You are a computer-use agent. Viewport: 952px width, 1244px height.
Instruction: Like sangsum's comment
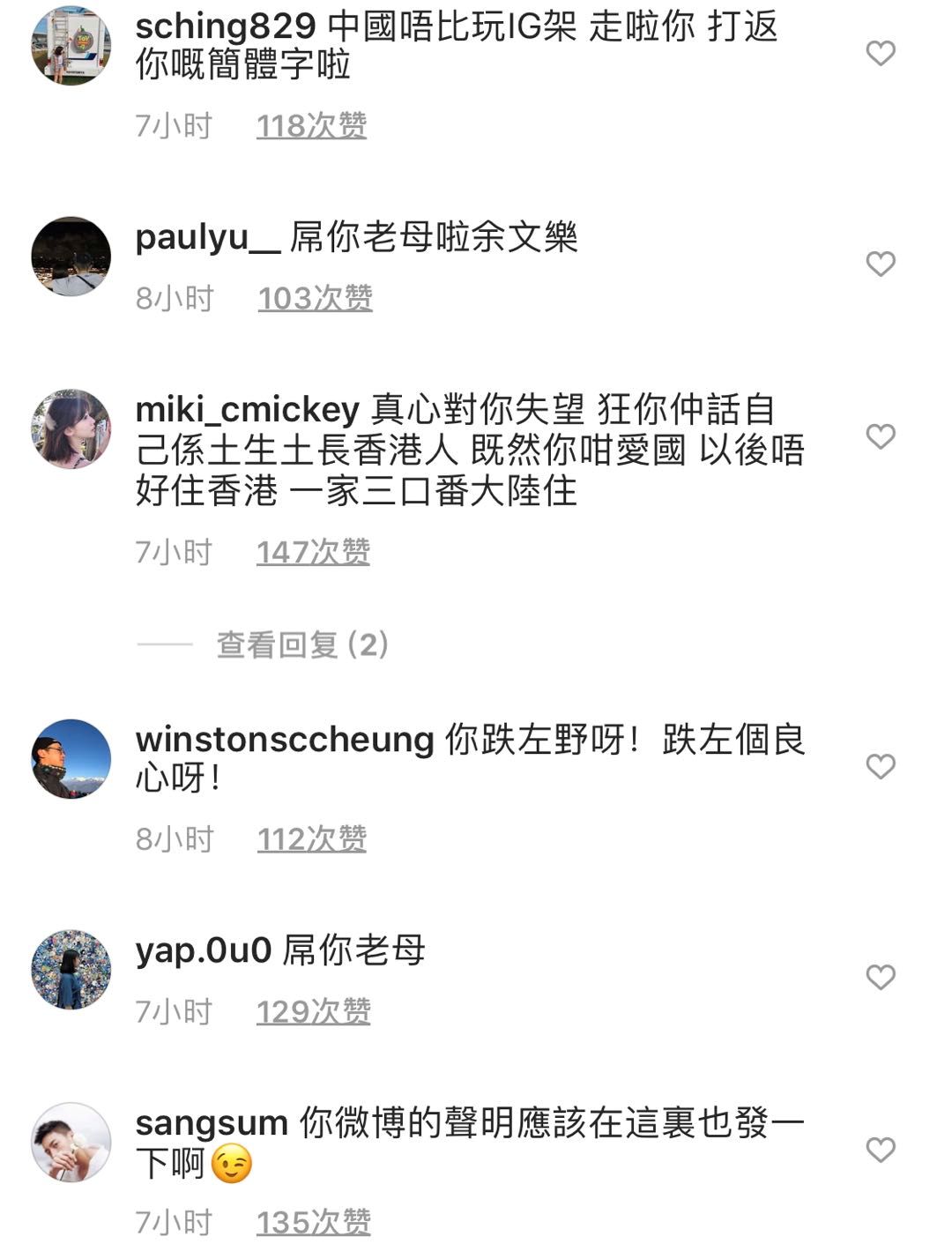[x=880, y=1150]
